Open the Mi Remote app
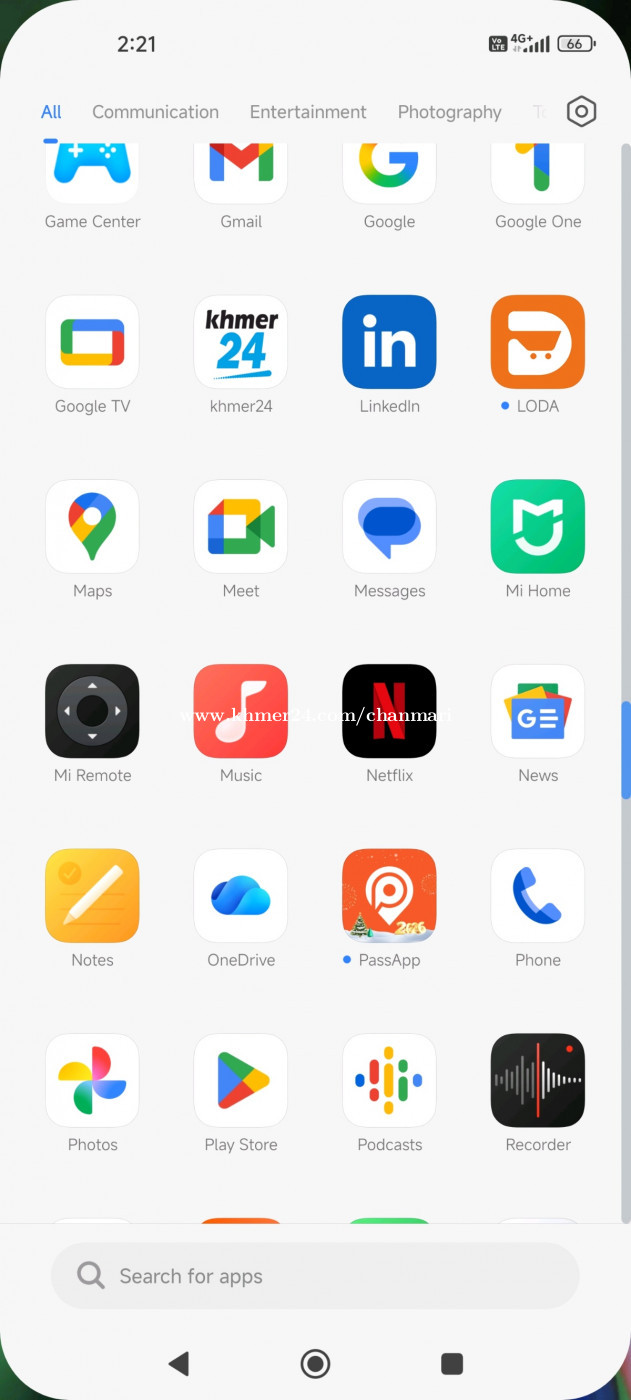This screenshot has width=631, height=1400. point(92,711)
